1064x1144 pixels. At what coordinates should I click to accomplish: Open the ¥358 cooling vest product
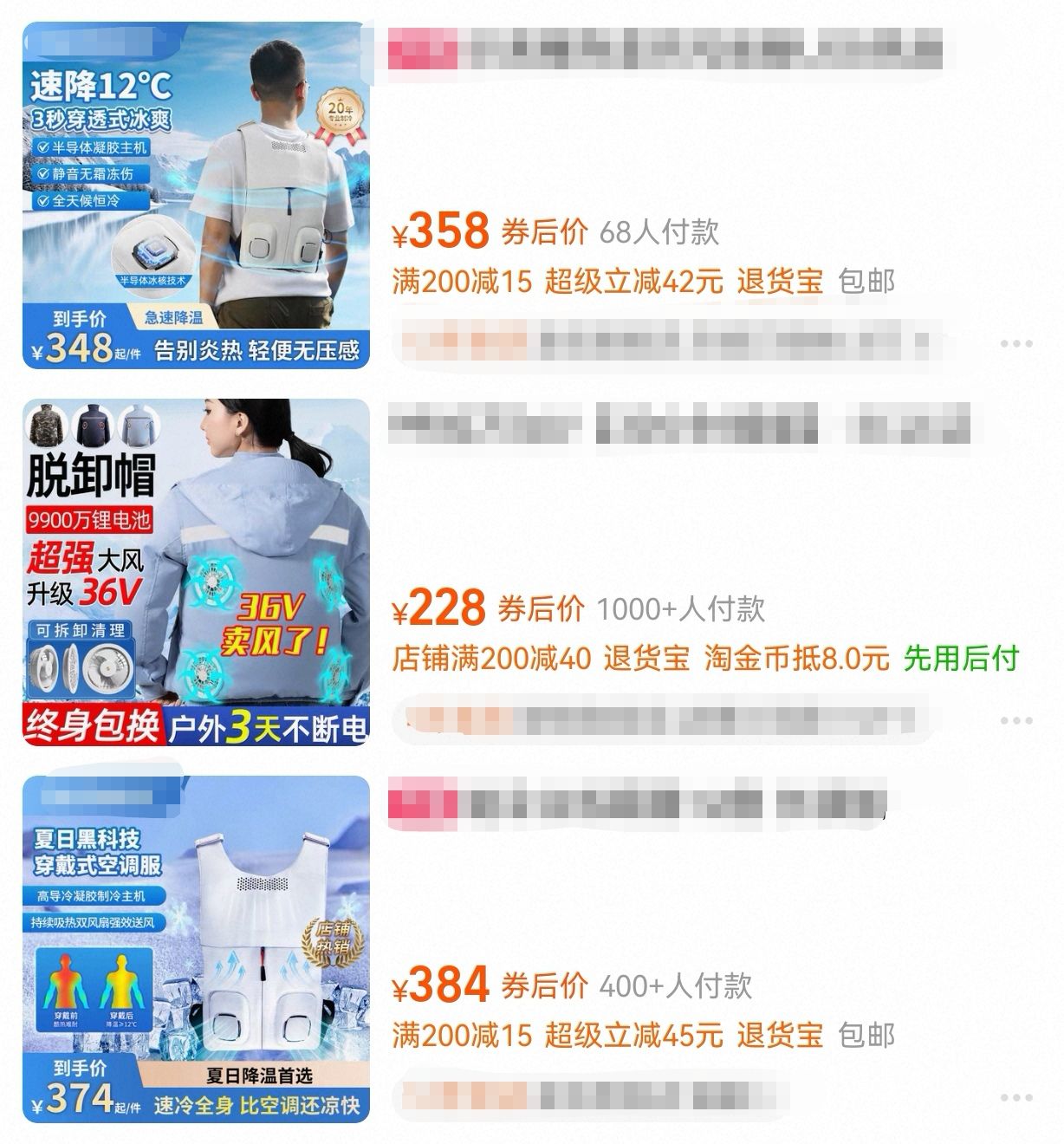pos(196,195)
